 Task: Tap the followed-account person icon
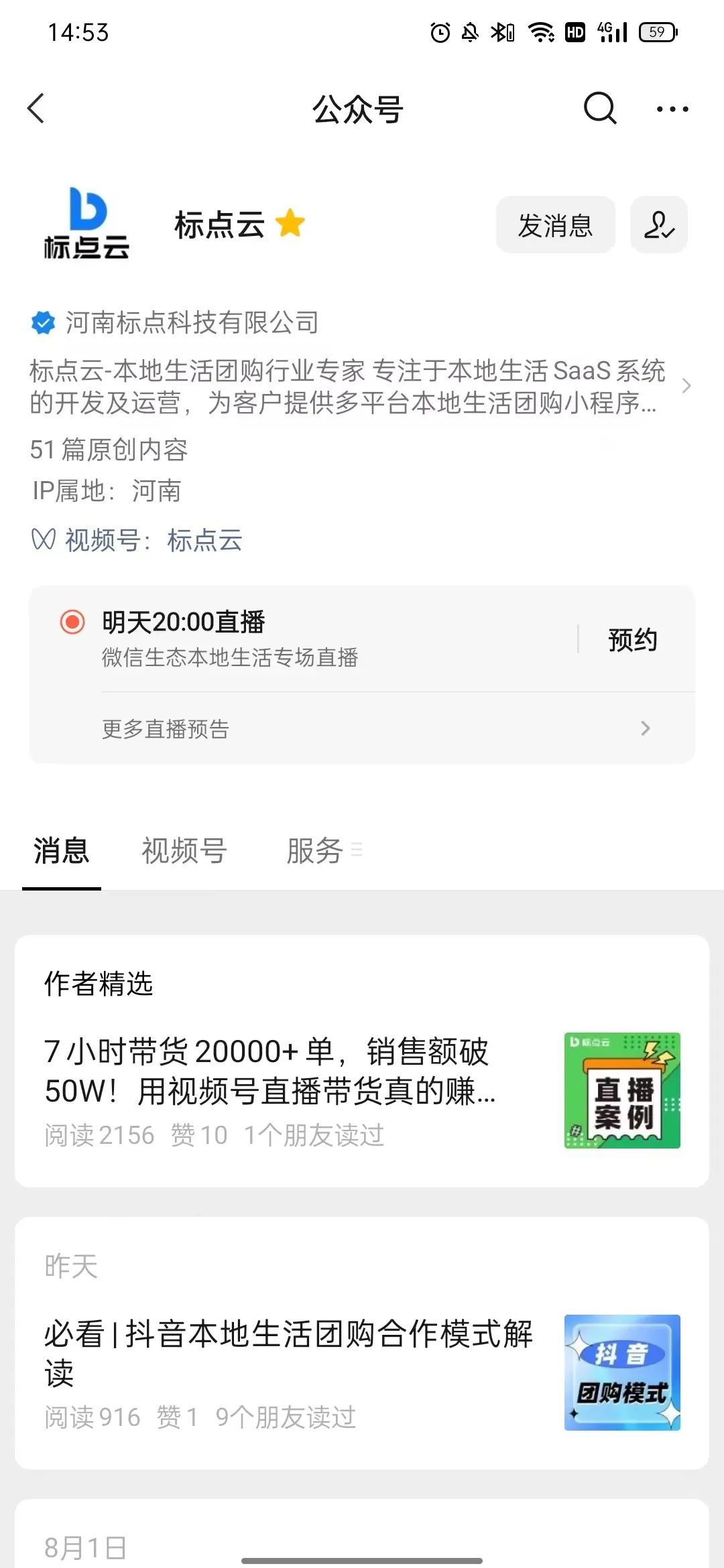tap(658, 225)
